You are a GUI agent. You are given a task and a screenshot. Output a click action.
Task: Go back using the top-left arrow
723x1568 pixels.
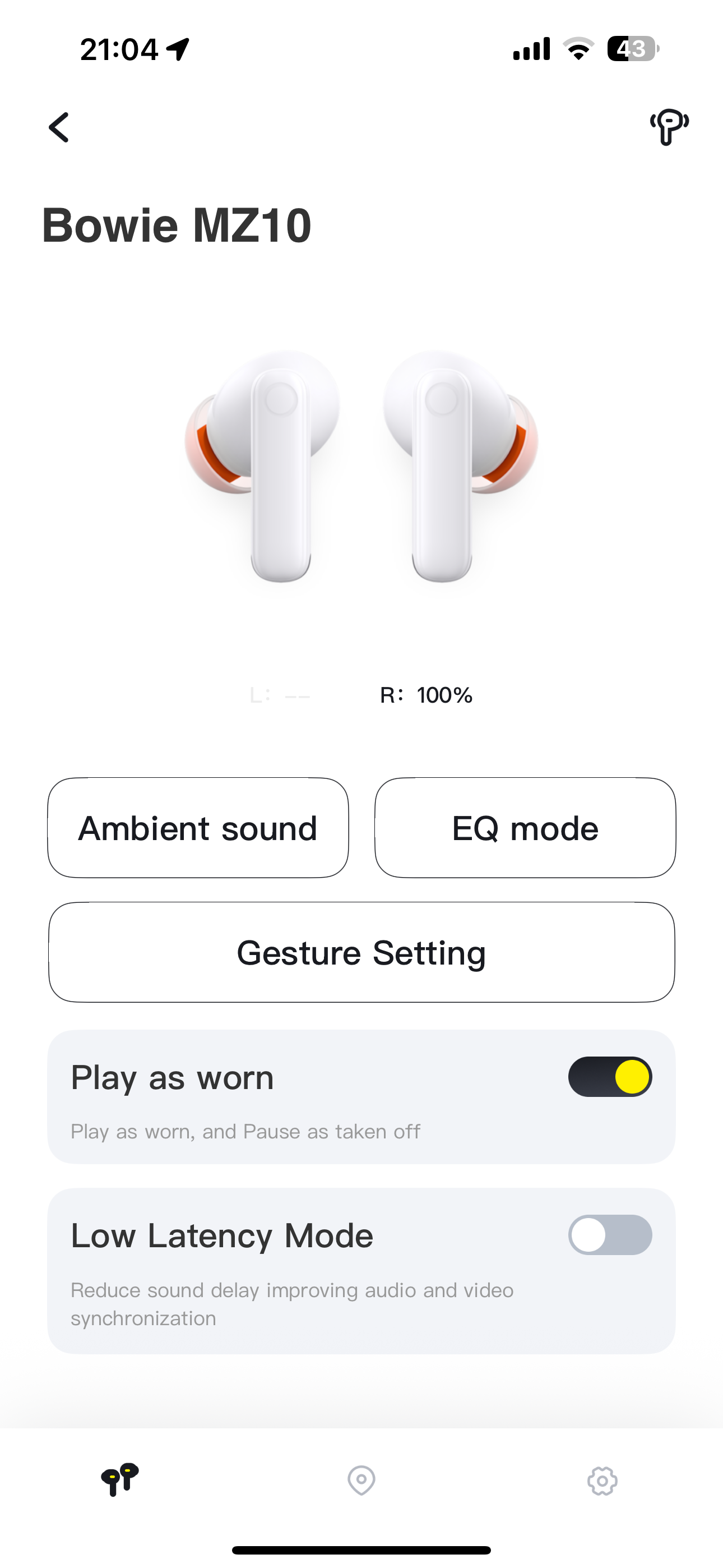coord(59,127)
